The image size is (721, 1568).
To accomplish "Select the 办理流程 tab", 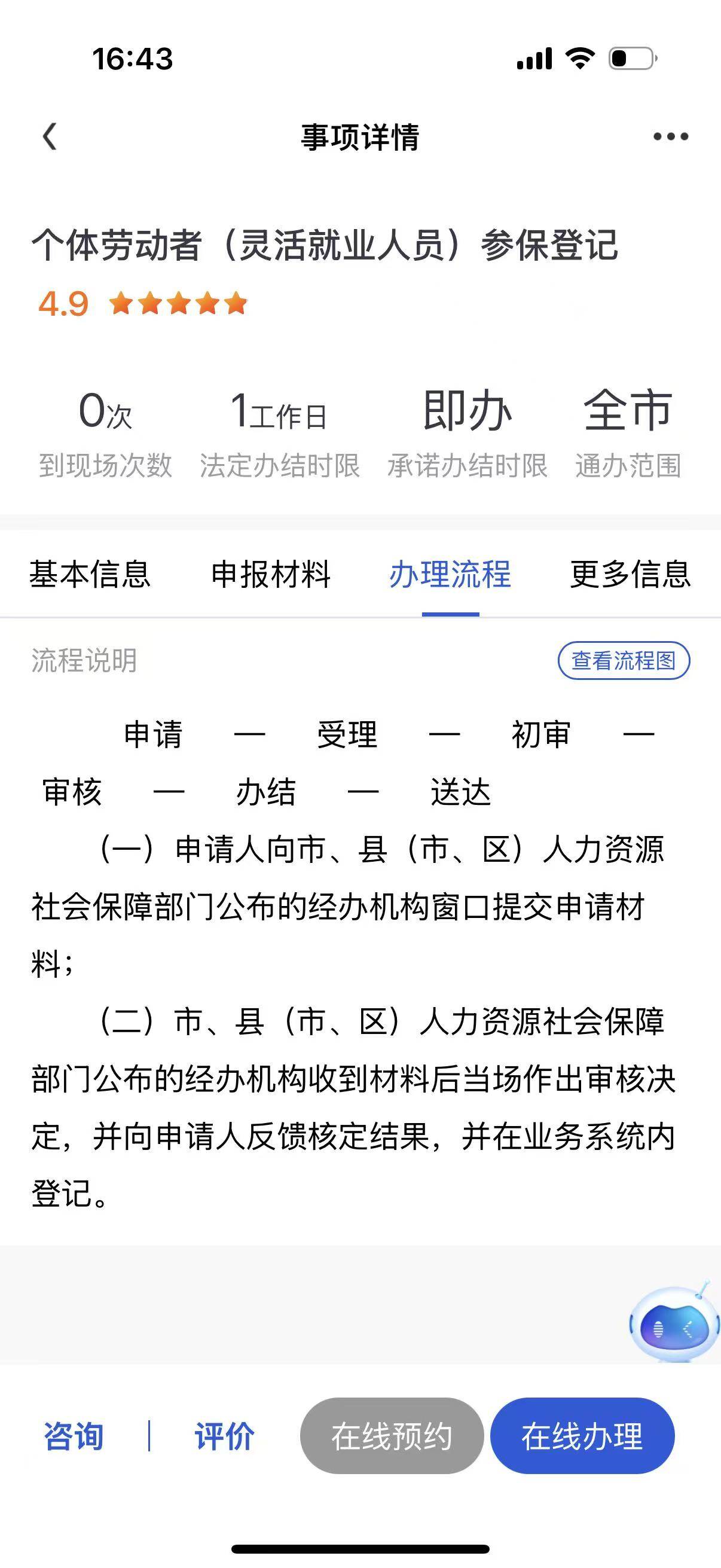I will pyautogui.click(x=450, y=574).
